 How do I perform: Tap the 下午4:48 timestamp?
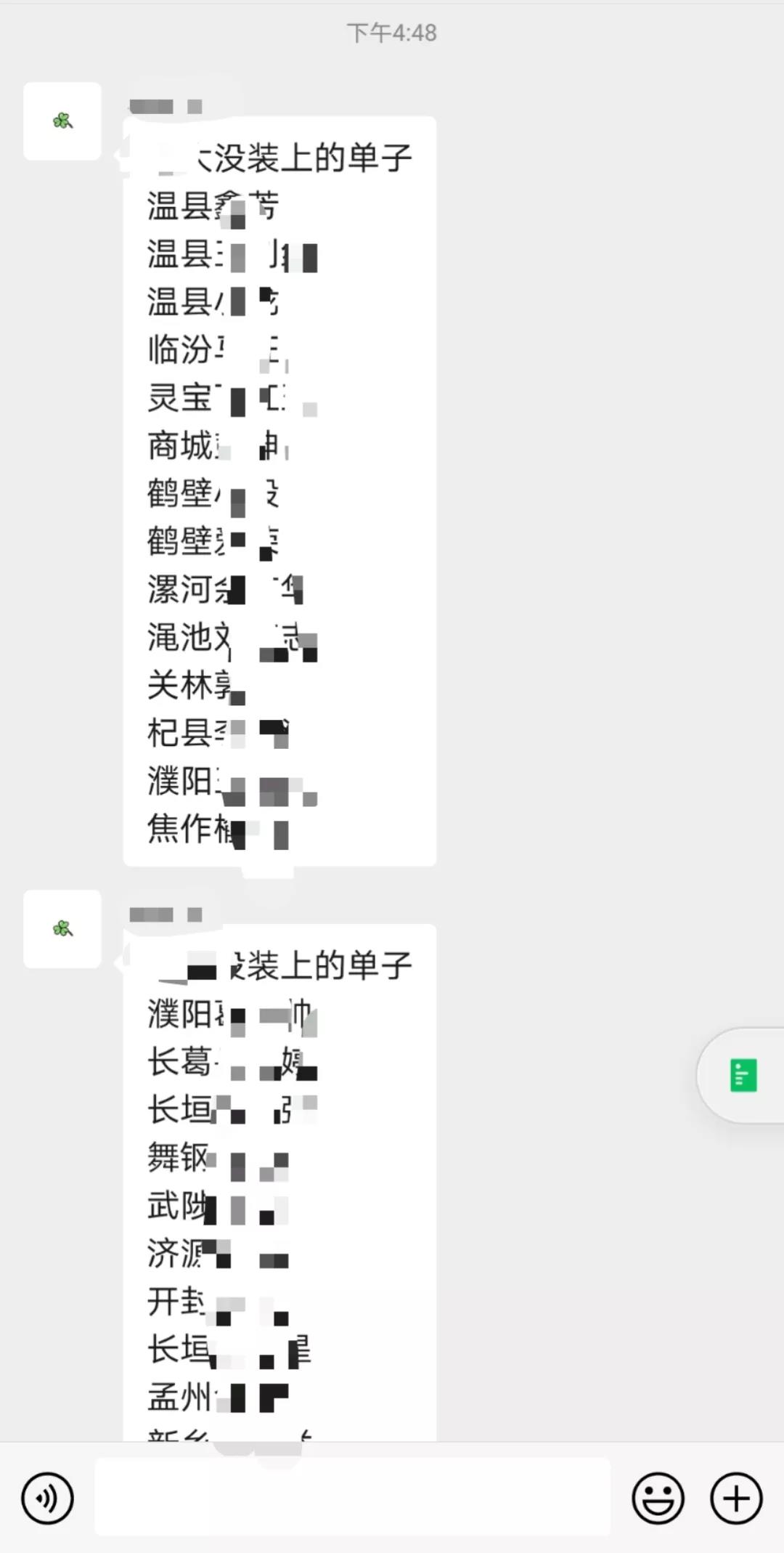click(x=392, y=33)
